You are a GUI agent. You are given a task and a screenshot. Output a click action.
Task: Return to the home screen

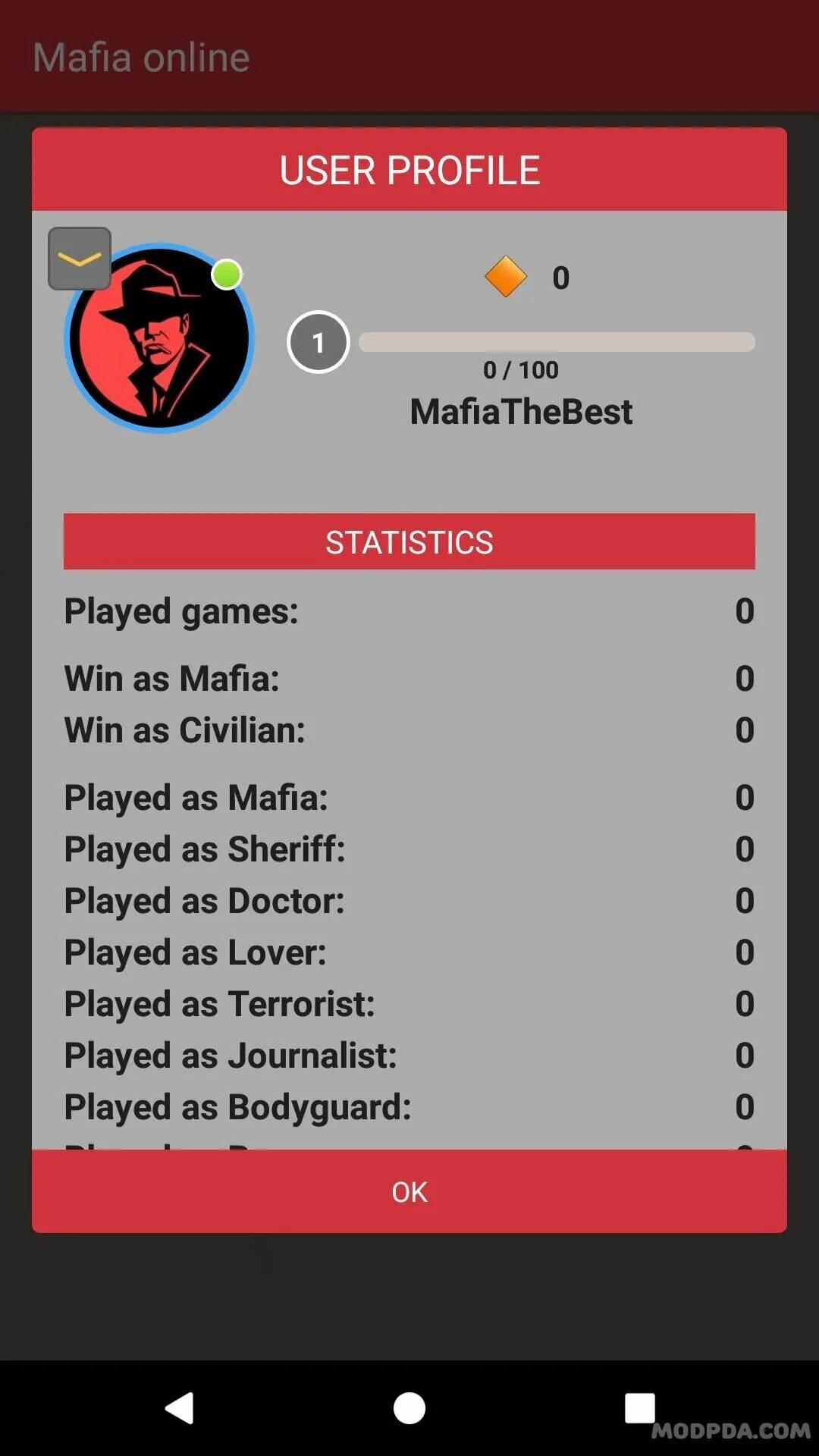(409, 1408)
